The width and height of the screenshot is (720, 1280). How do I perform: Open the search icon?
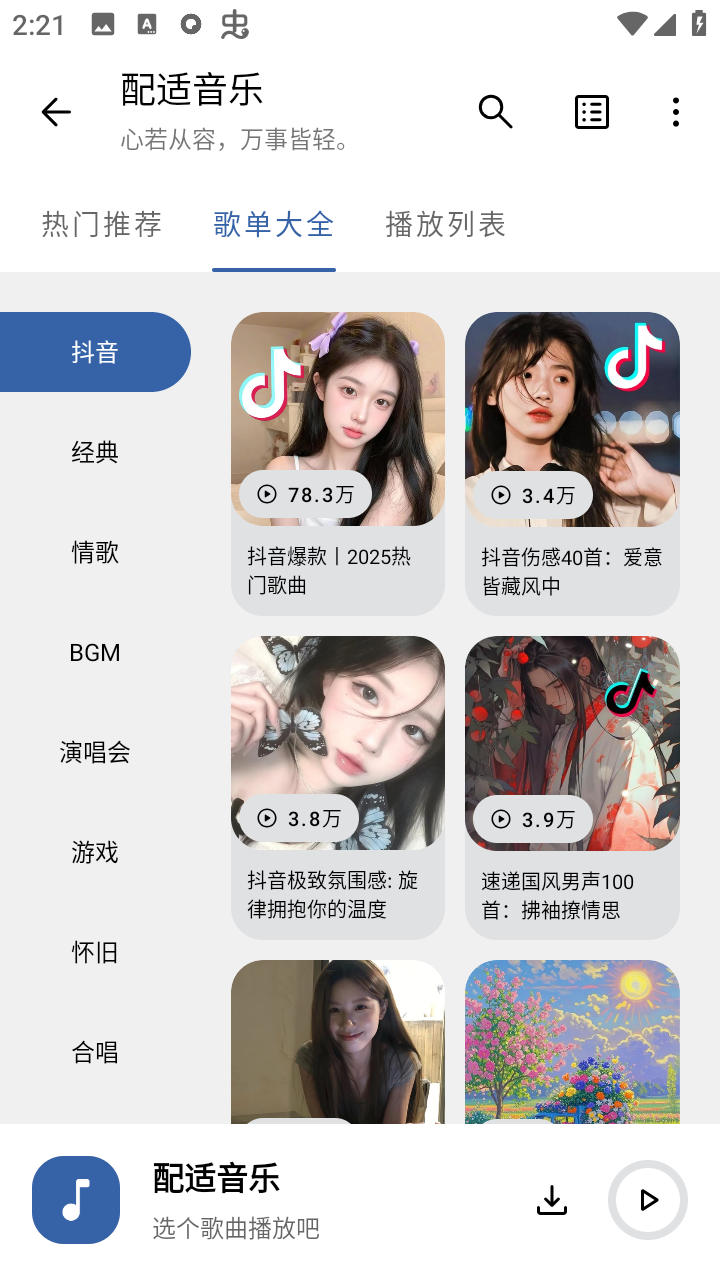495,112
